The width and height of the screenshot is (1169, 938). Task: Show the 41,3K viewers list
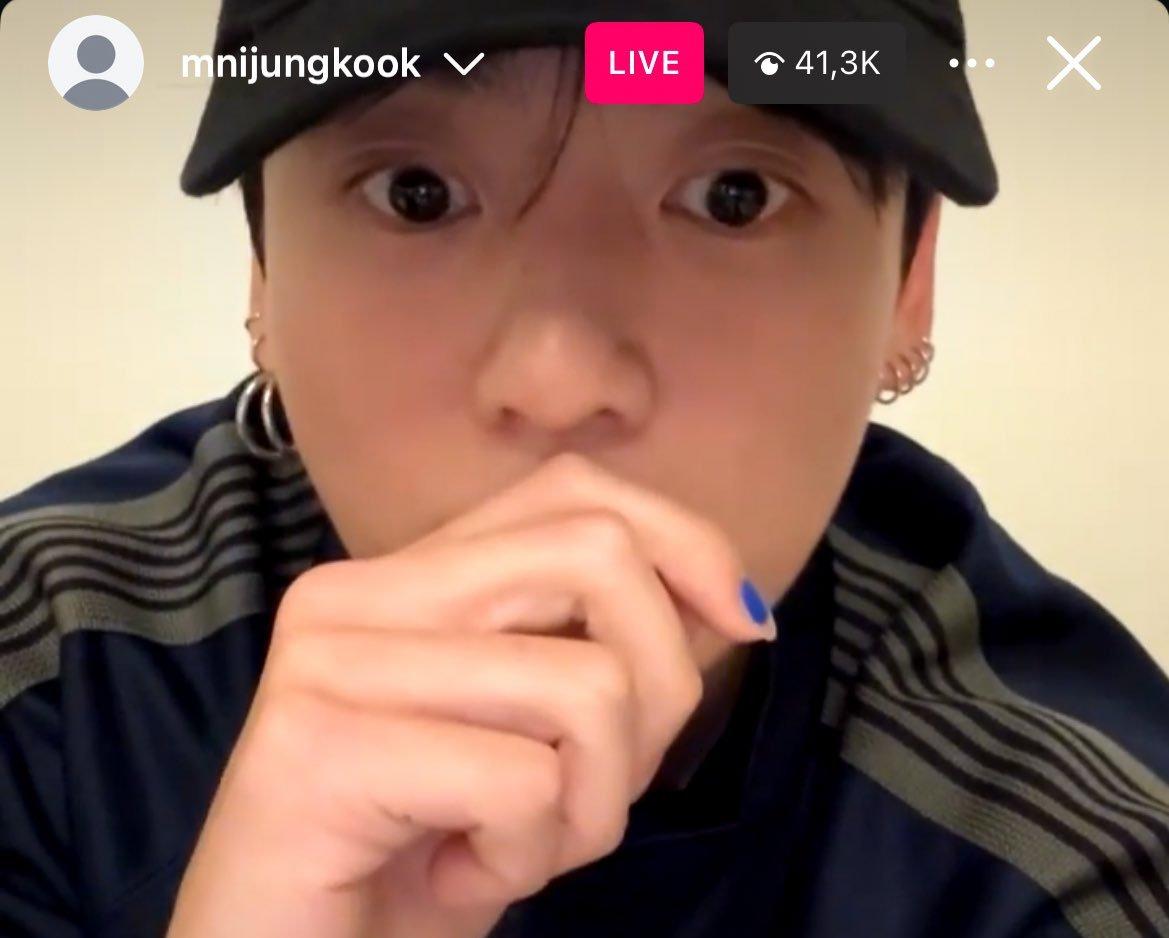click(x=817, y=64)
